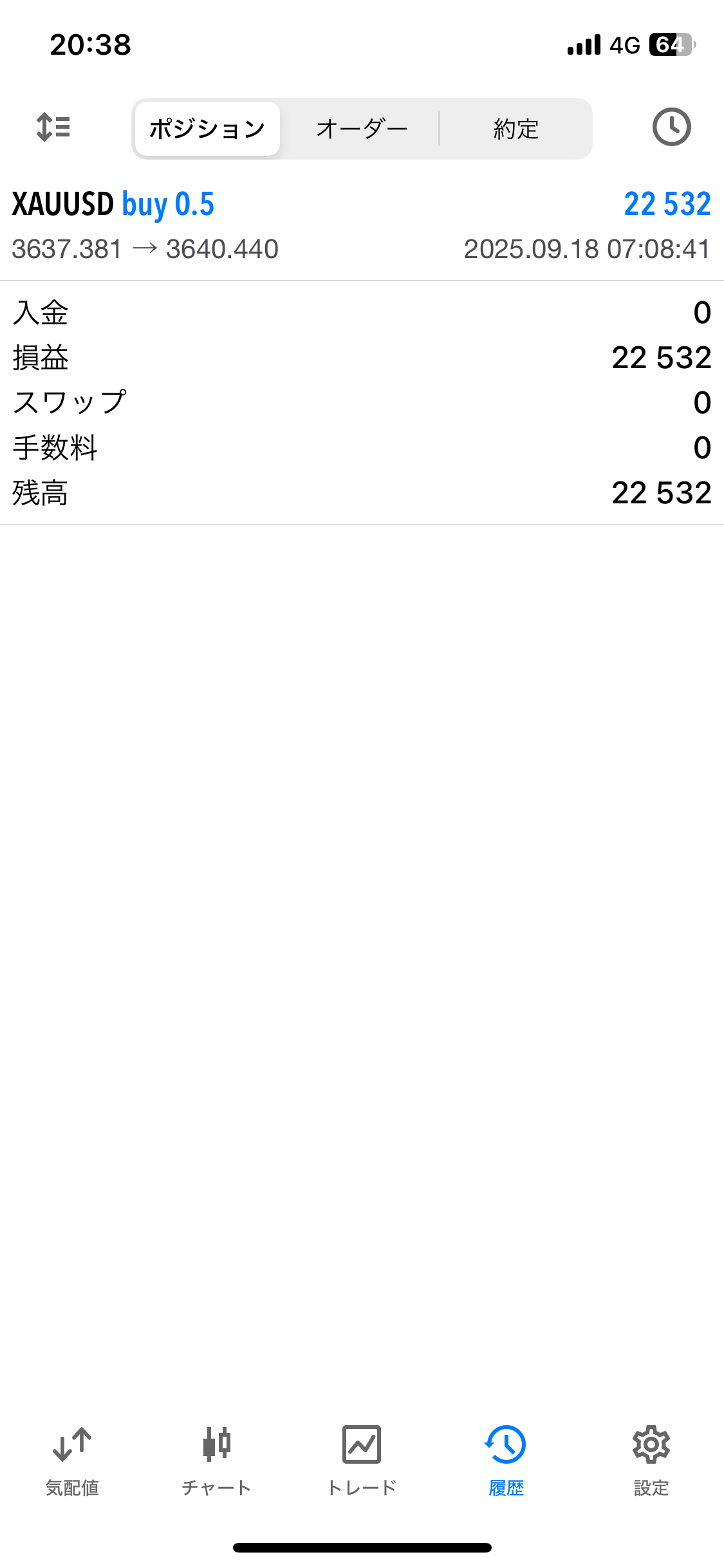Switch to the 約定 segment
The height and width of the screenshot is (1568, 724).
pyautogui.click(x=515, y=129)
